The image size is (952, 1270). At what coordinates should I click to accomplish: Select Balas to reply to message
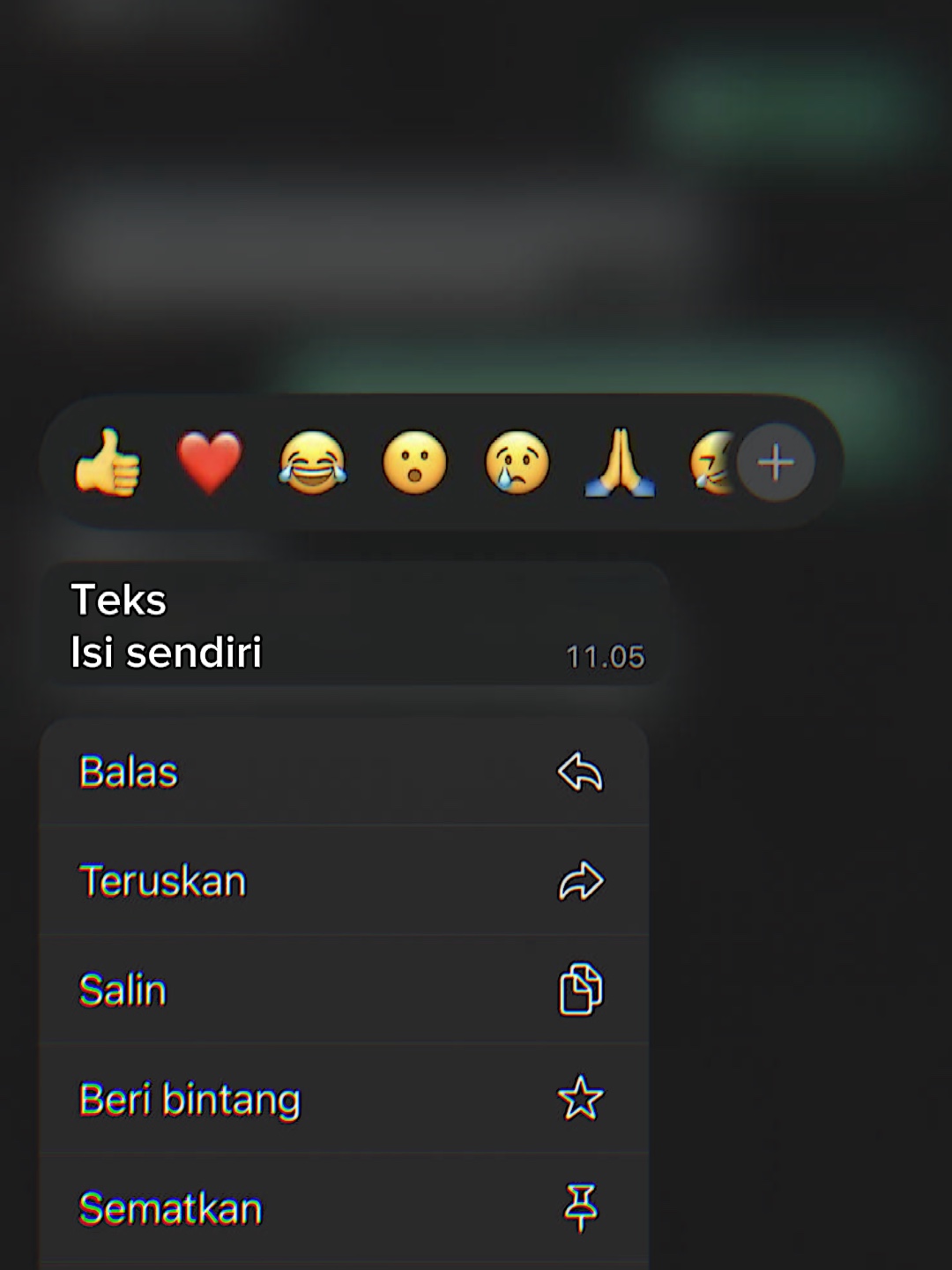345,772
